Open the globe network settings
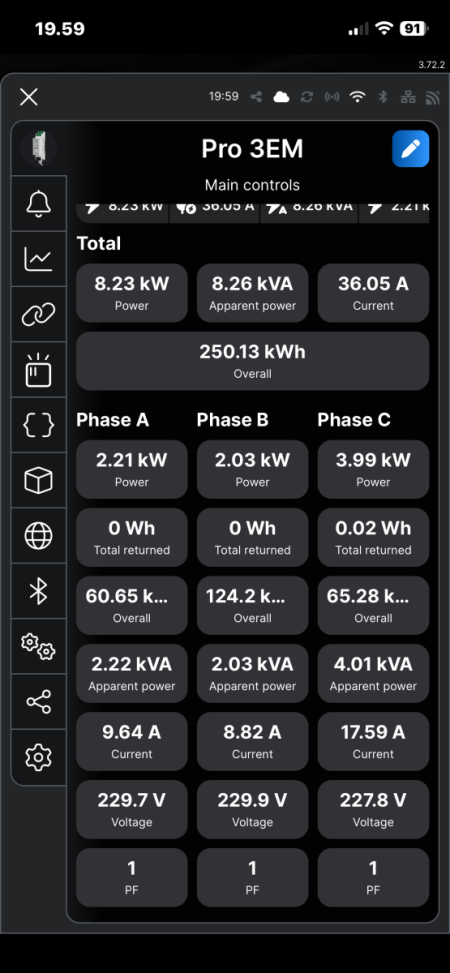The width and height of the screenshot is (450, 973). coord(38,536)
